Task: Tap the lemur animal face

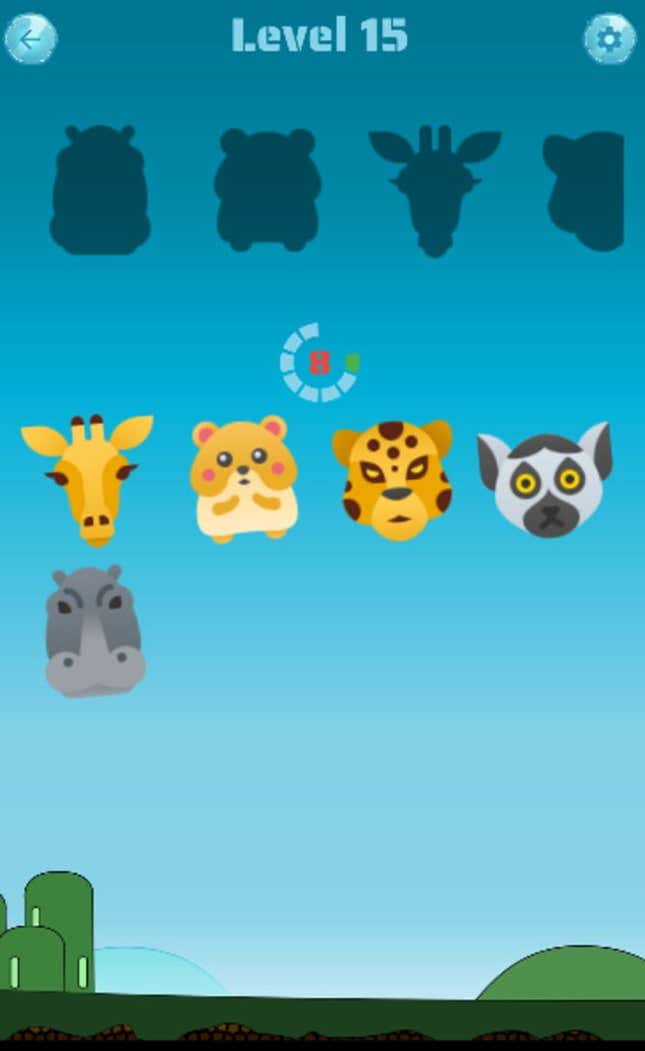Action: pos(545,479)
